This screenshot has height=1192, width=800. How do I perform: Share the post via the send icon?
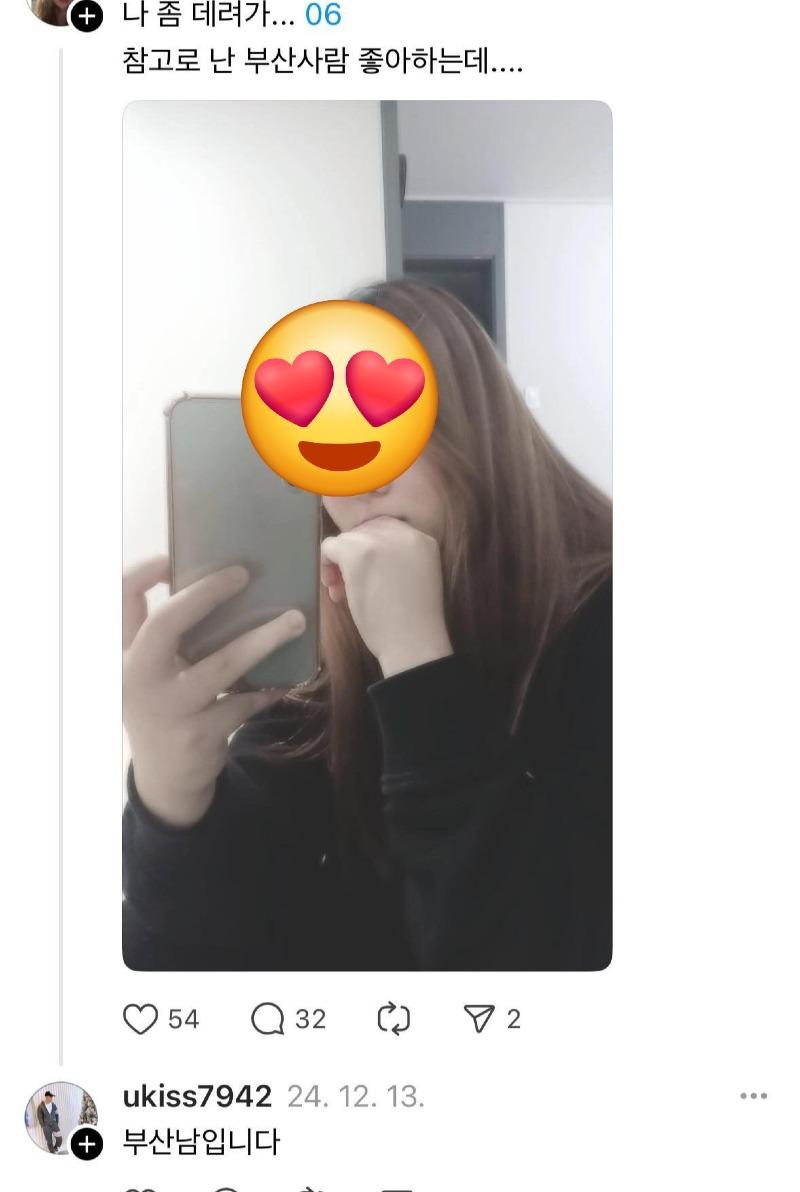point(479,1019)
